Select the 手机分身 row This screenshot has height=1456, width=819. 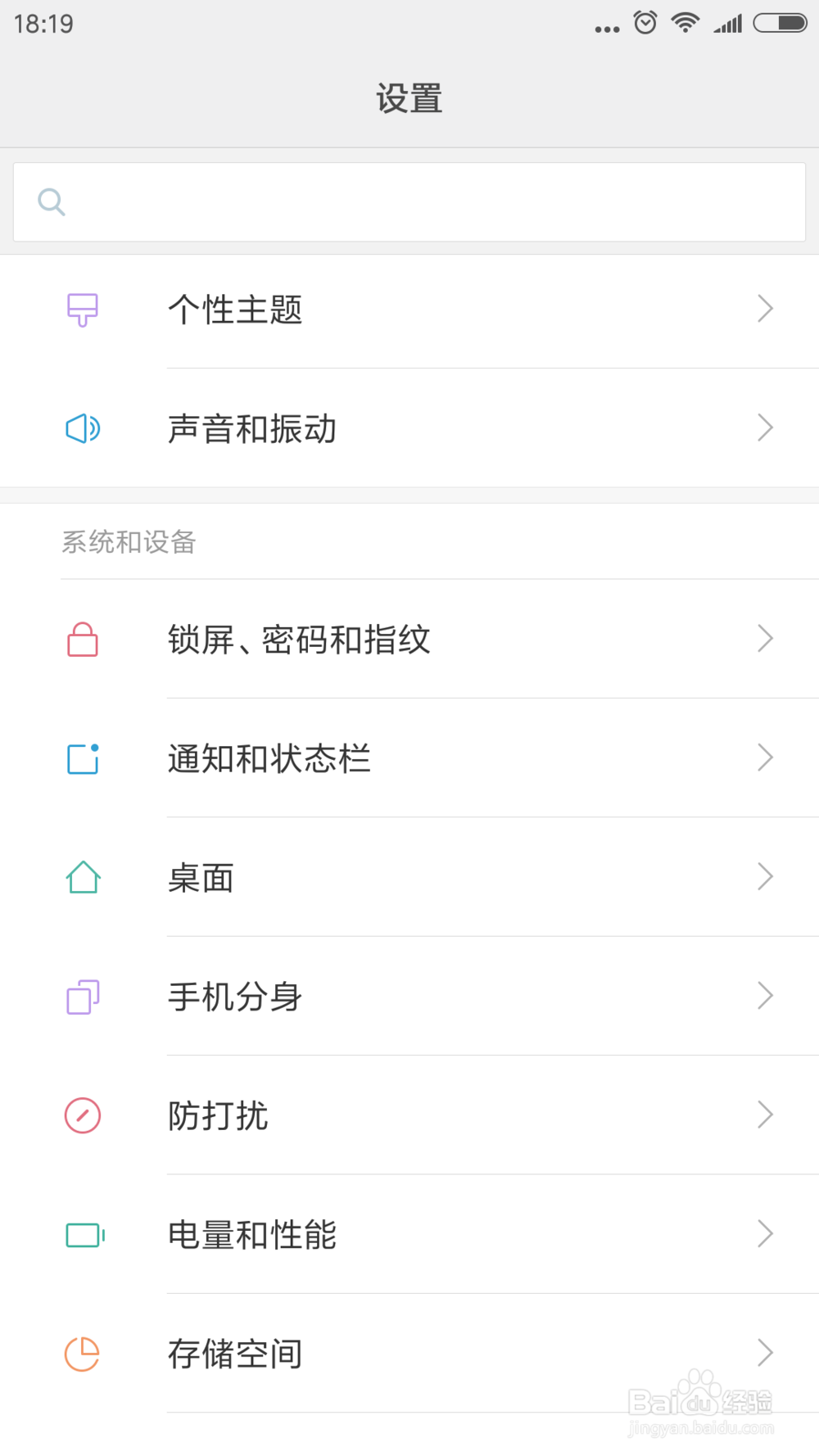coord(409,997)
